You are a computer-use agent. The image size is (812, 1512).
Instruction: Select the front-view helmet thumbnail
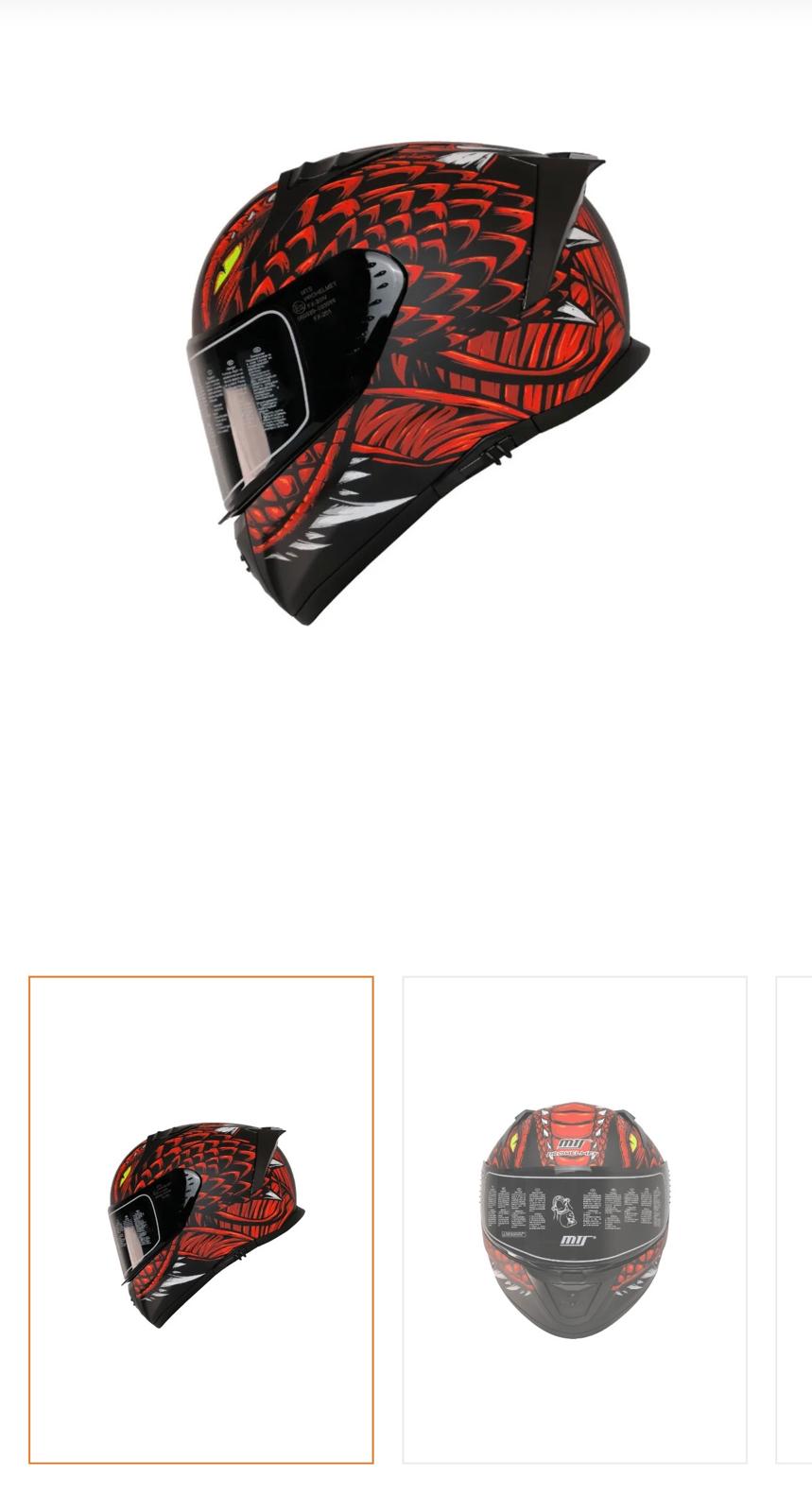pyautogui.click(x=575, y=1220)
